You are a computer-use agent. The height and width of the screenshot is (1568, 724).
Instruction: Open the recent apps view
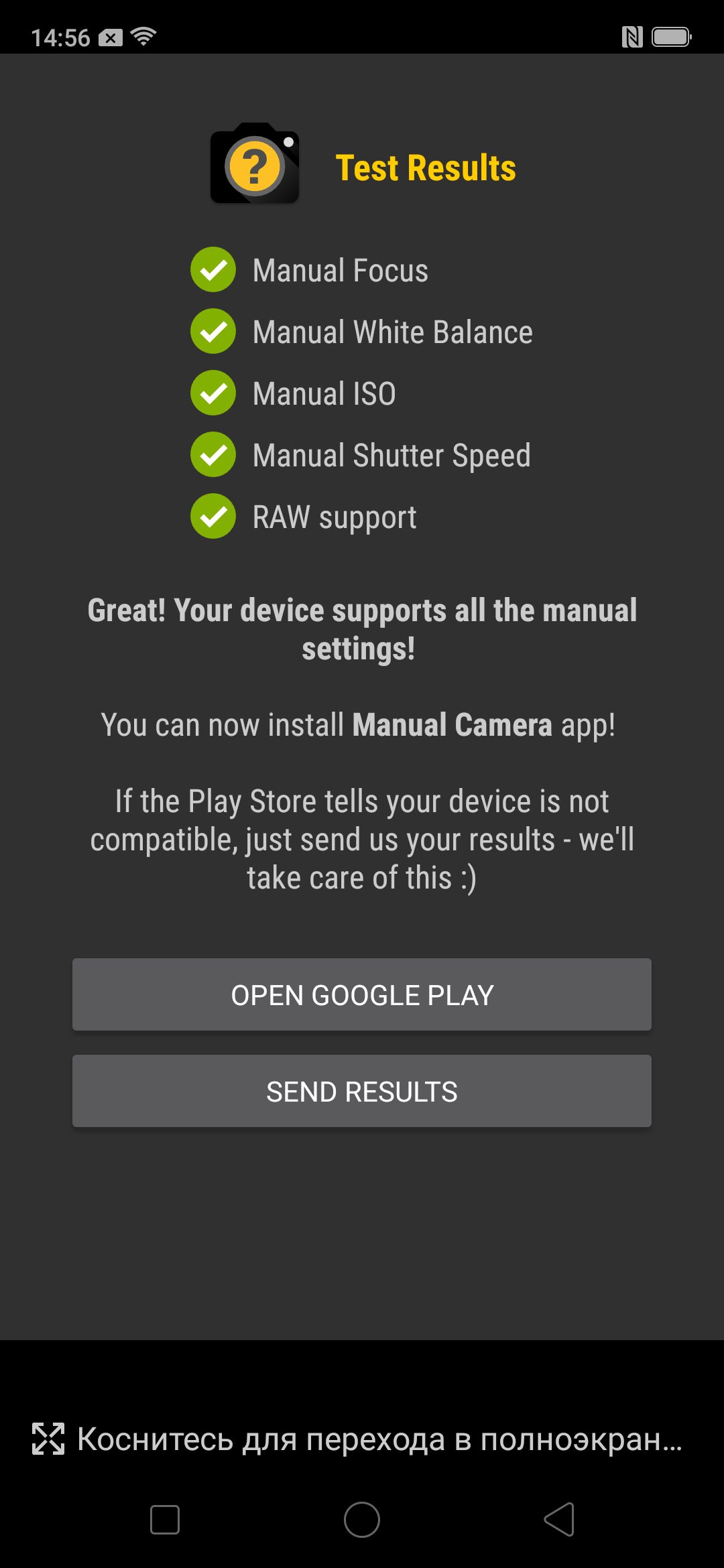coord(165,1519)
